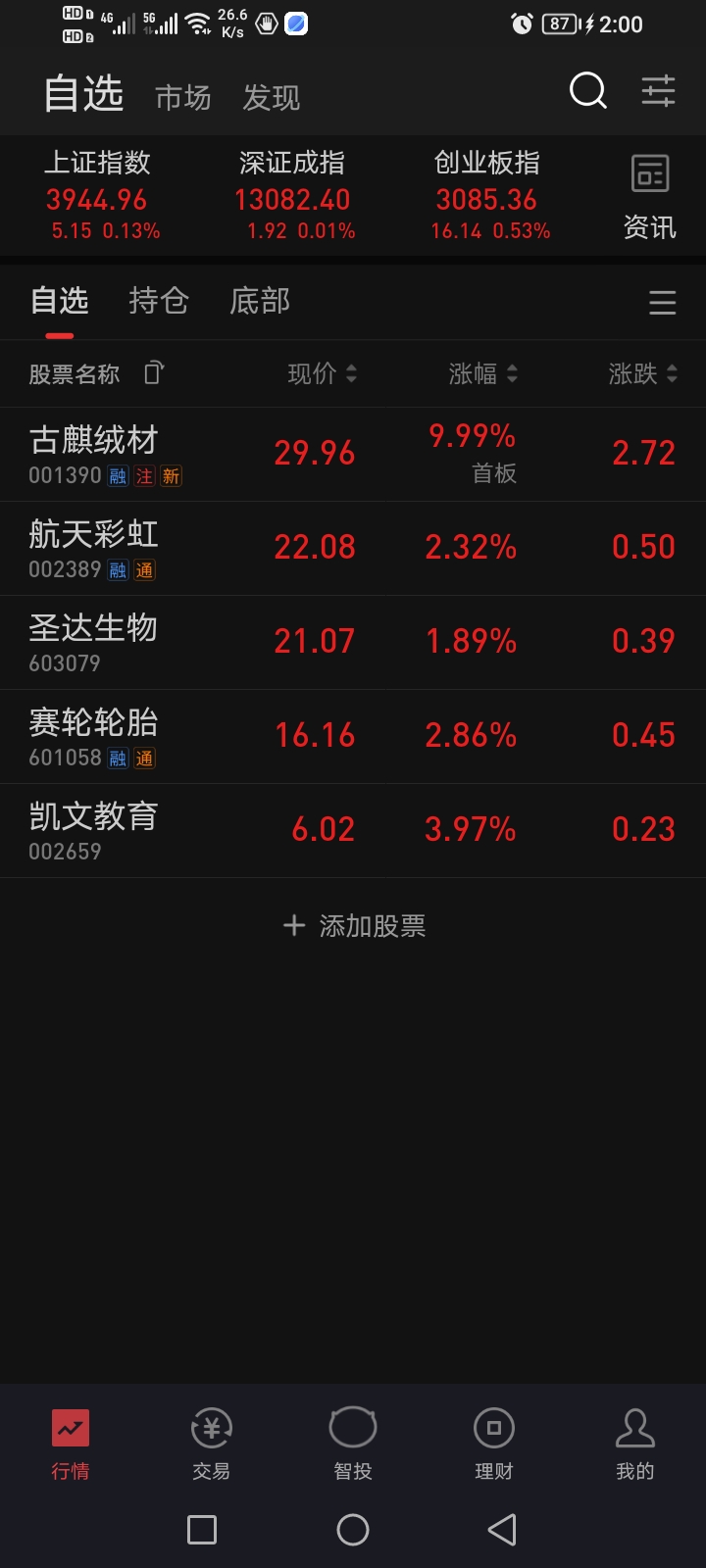Image resolution: width=706 pixels, height=1568 pixels.
Task: Open the 资讯 news section
Action: 649,197
